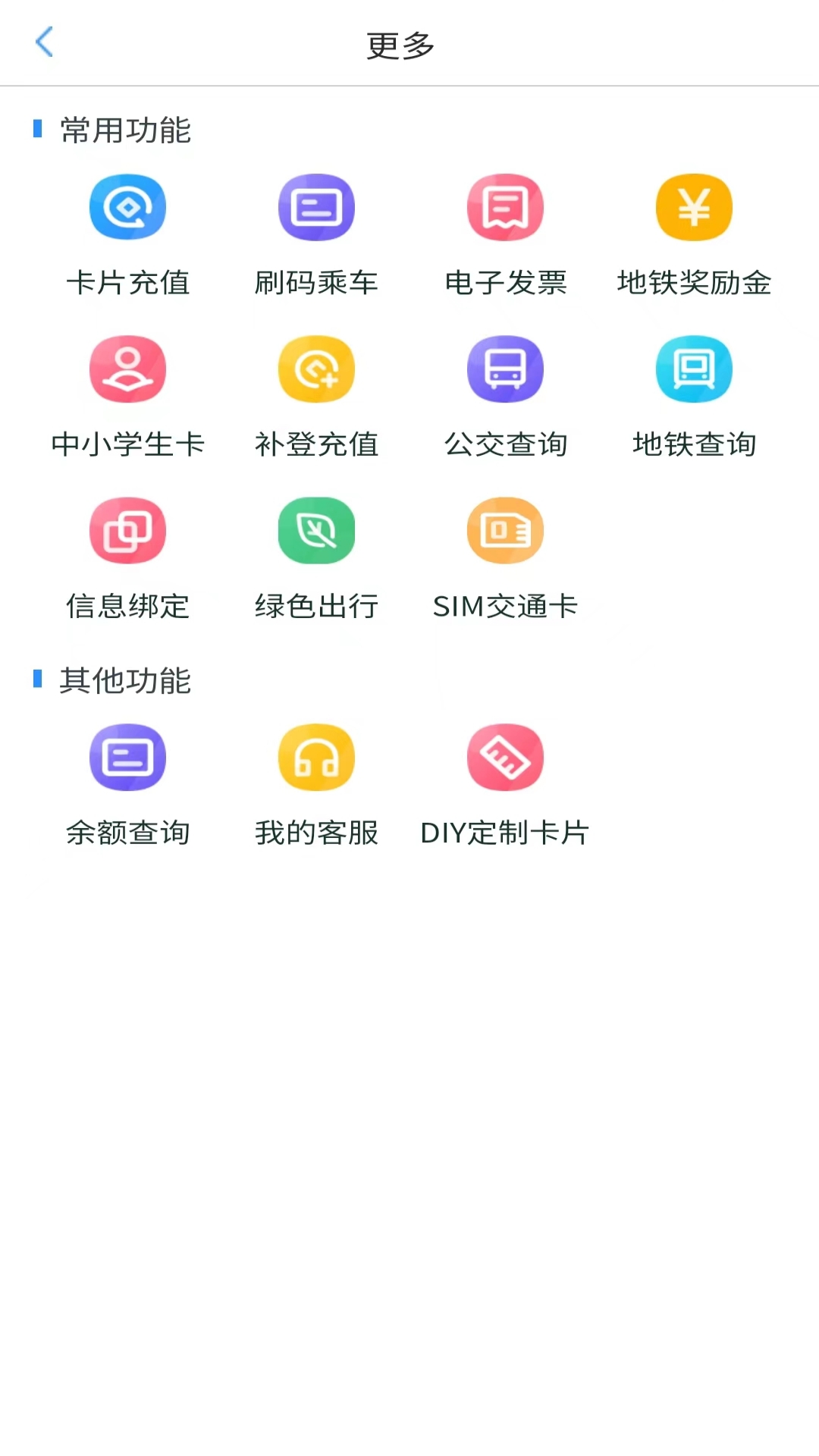
Task: Open SIM交通卡 SIM transit card
Action: [x=504, y=531]
